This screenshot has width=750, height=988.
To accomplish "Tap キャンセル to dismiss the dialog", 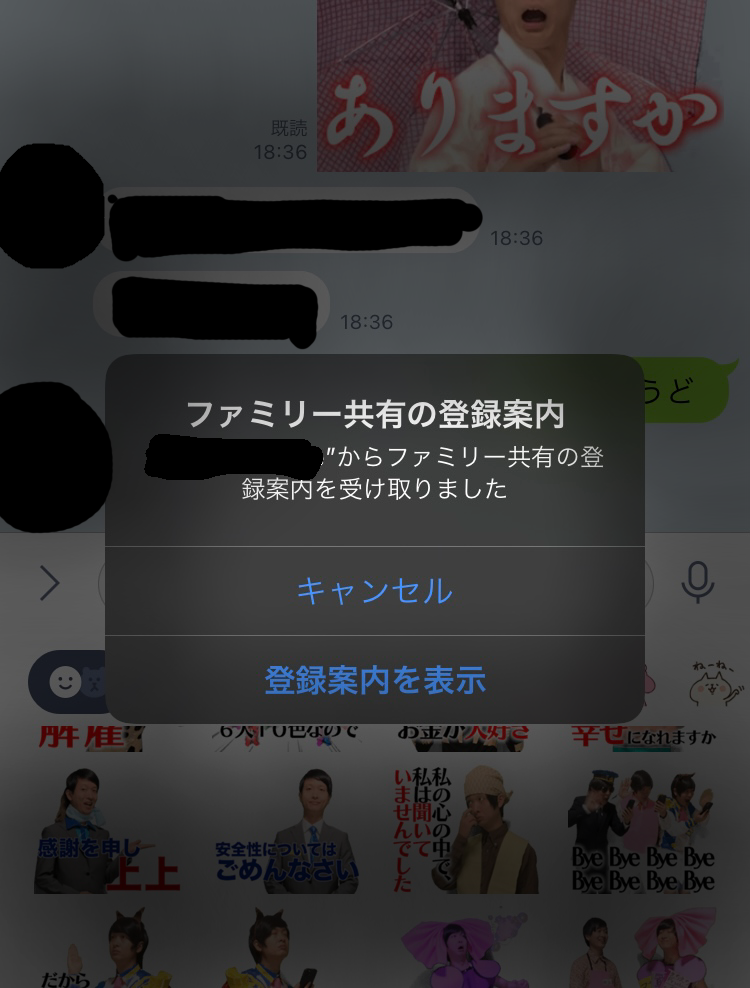I will (x=374, y=591).
